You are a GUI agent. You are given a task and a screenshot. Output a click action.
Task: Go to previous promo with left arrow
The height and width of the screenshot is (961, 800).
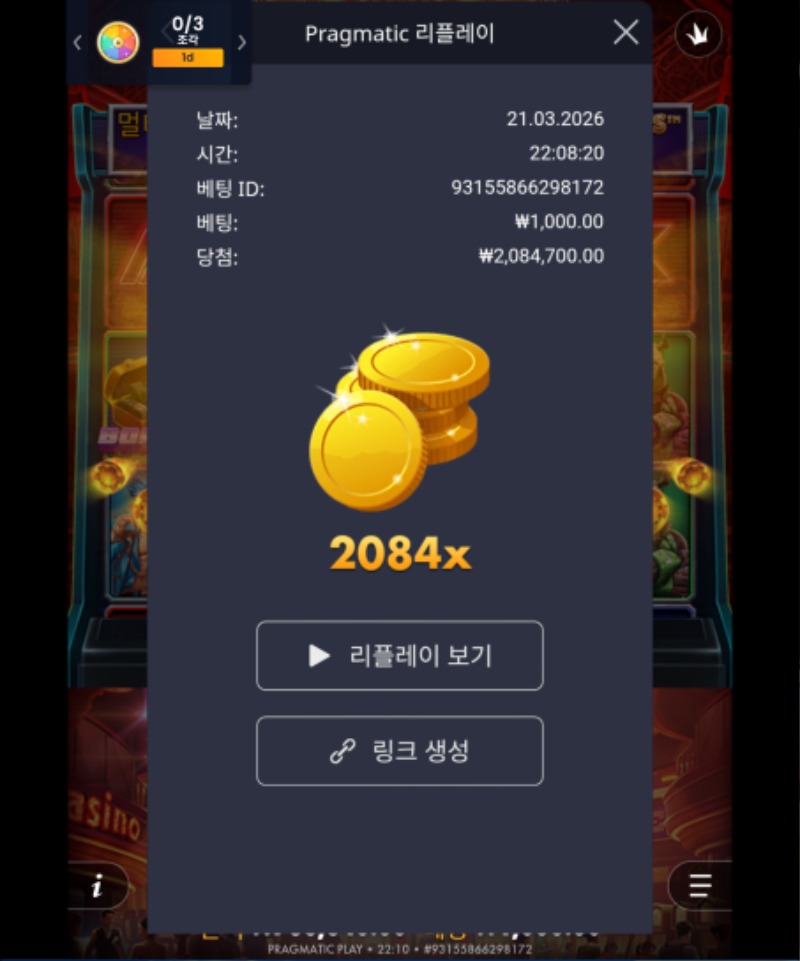tap(77, 42)
